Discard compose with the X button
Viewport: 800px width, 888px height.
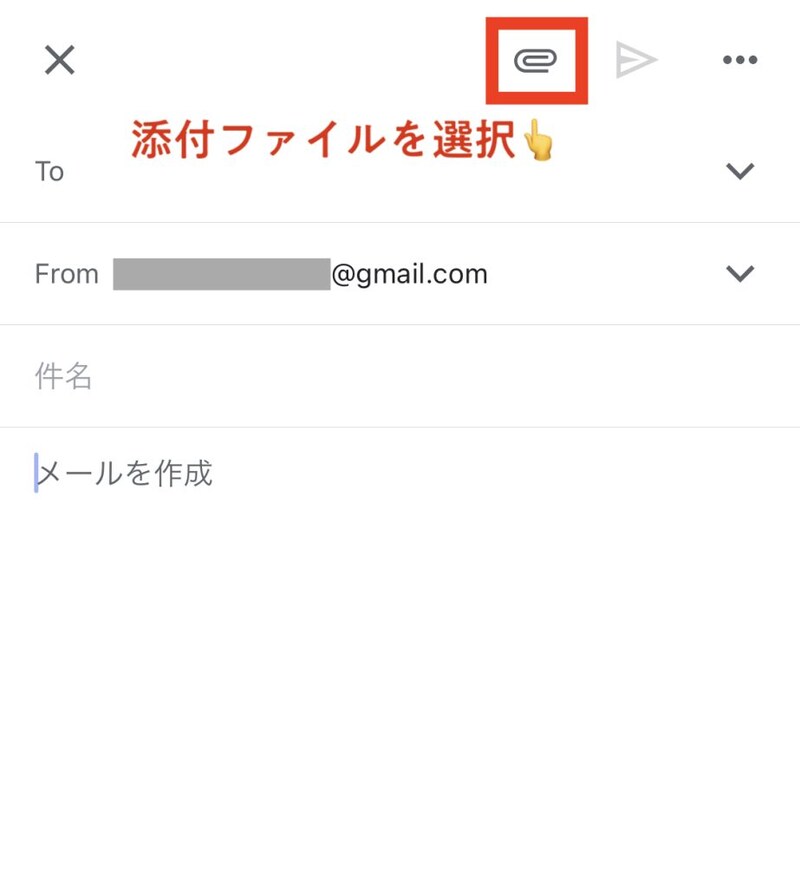[58, 59]
